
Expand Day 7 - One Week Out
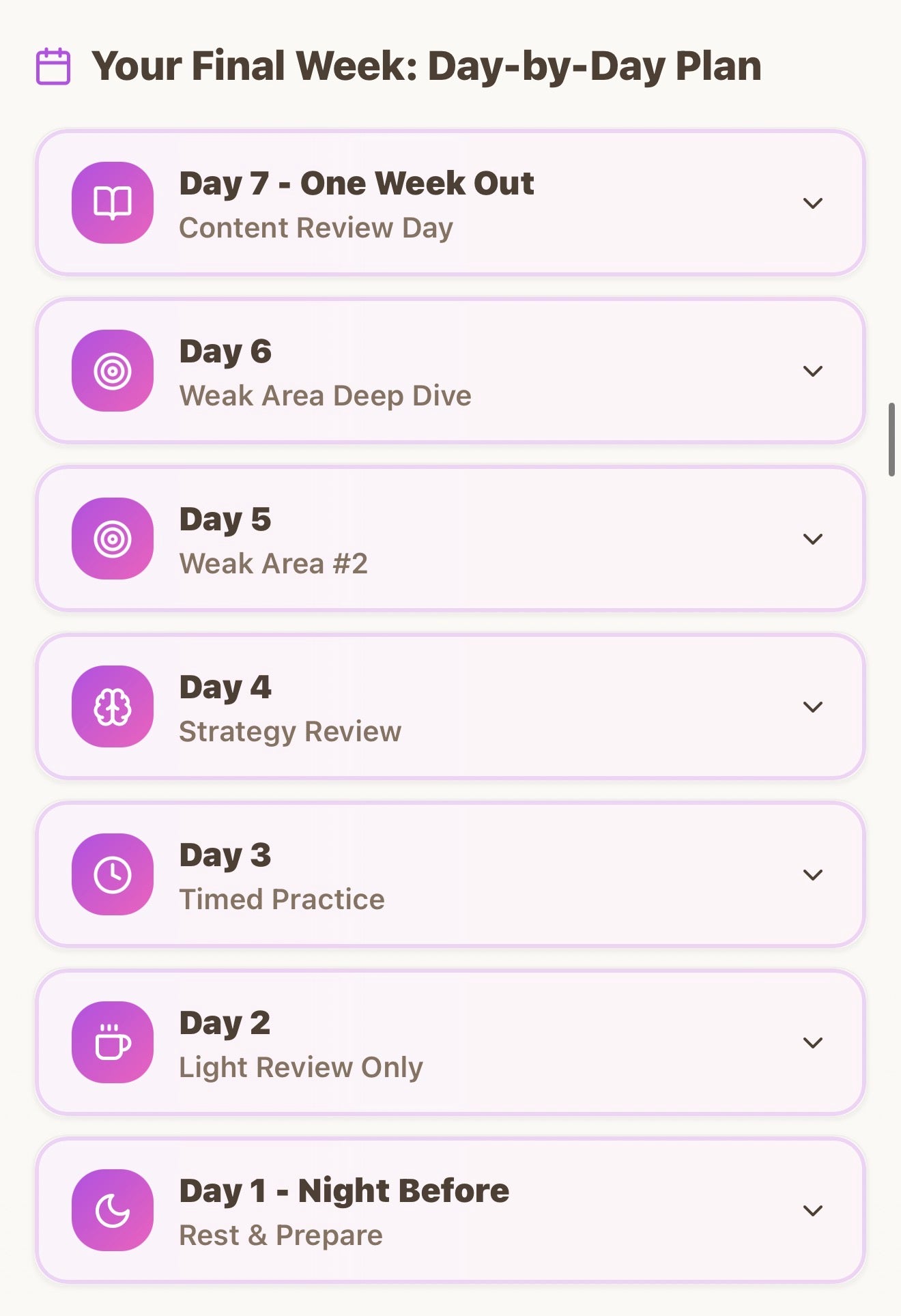click(812, 203)
